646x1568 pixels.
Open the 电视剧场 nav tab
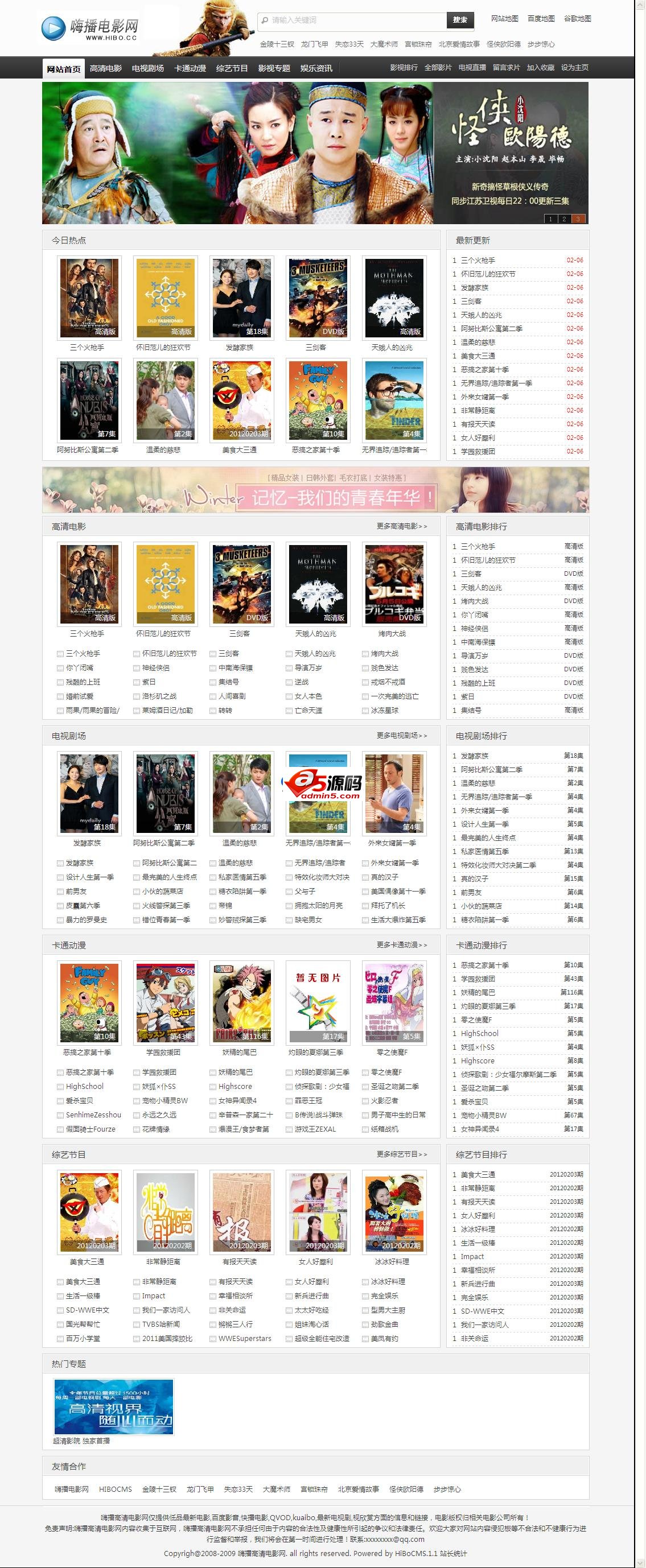click(x=148, y=69)
